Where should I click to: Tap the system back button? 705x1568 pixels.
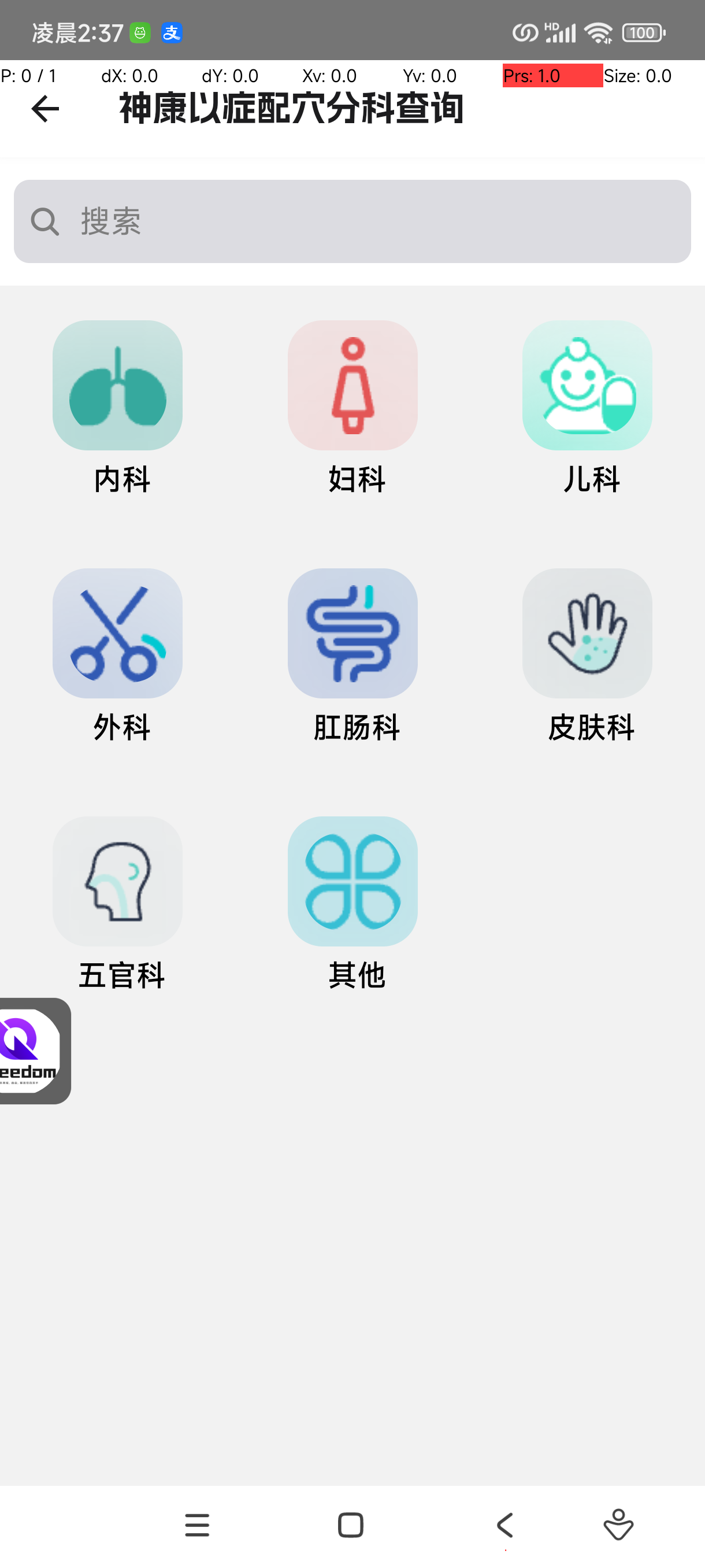tap(505, 1525)
